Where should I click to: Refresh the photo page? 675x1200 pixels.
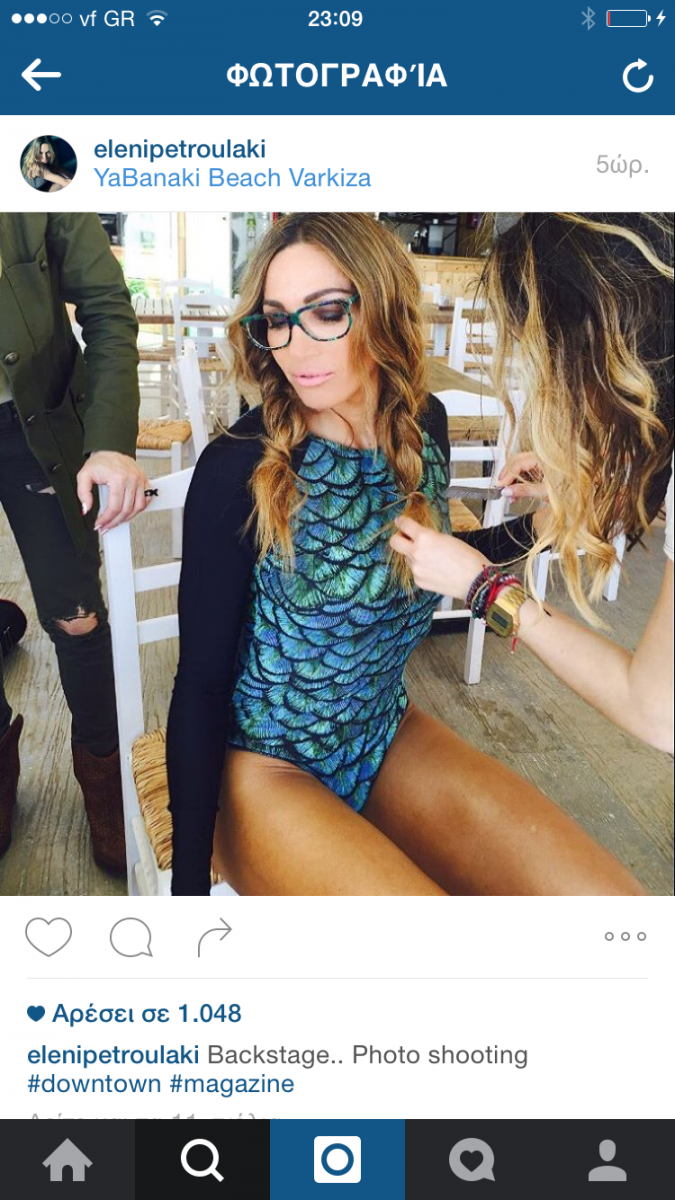point(637,77)
